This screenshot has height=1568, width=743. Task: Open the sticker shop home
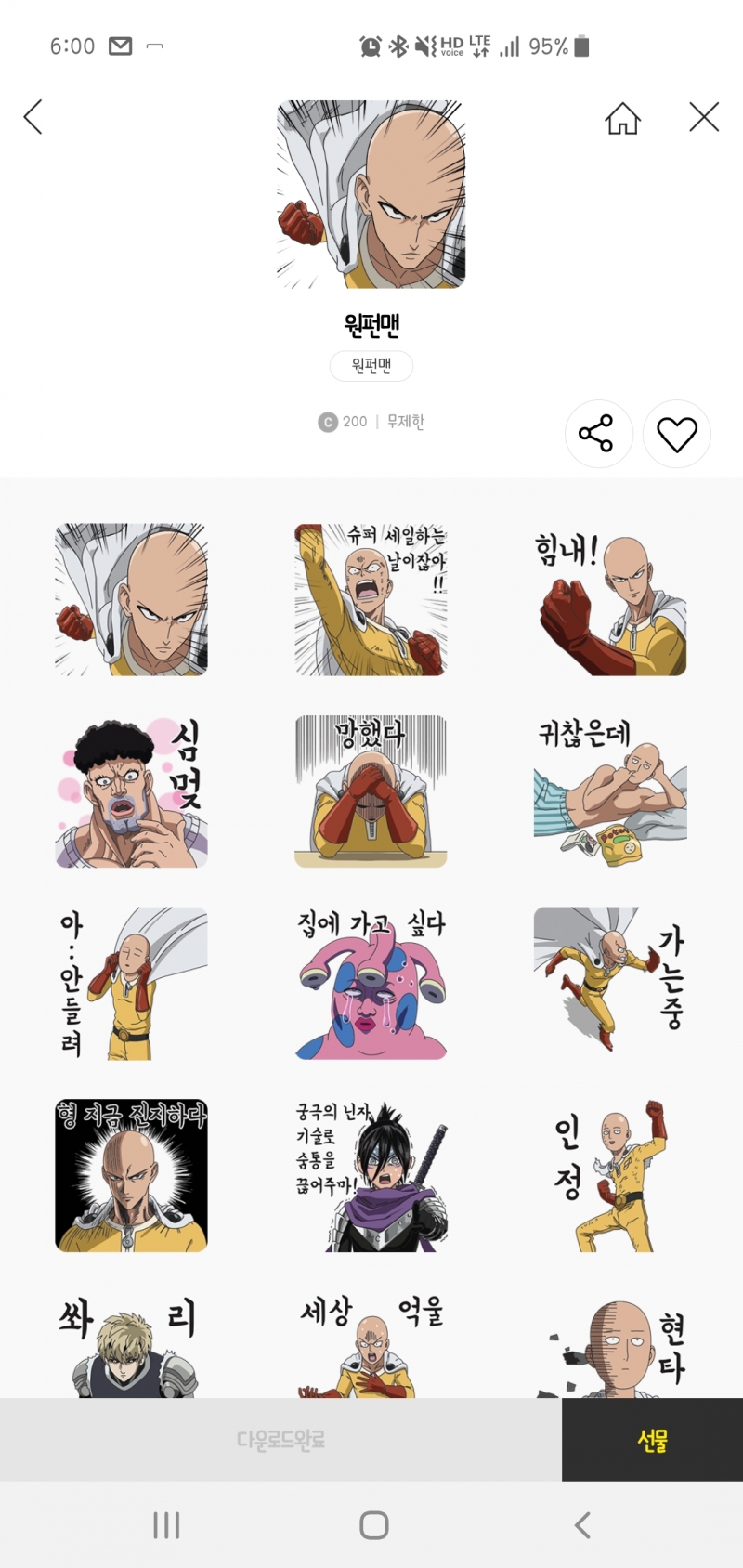pyautogui.click(x=622, y=118)
